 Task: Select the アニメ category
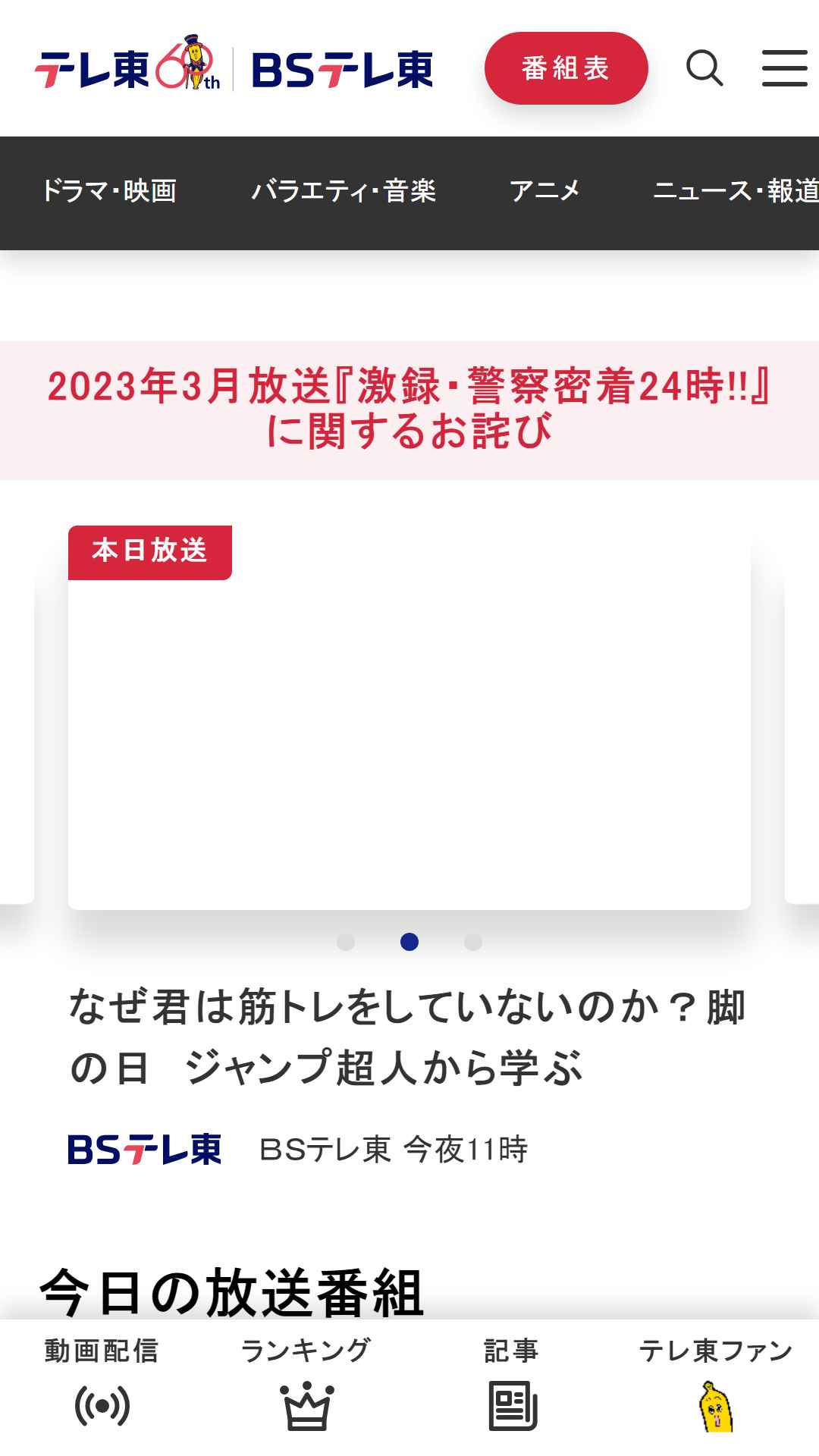(x=544, y=191)
